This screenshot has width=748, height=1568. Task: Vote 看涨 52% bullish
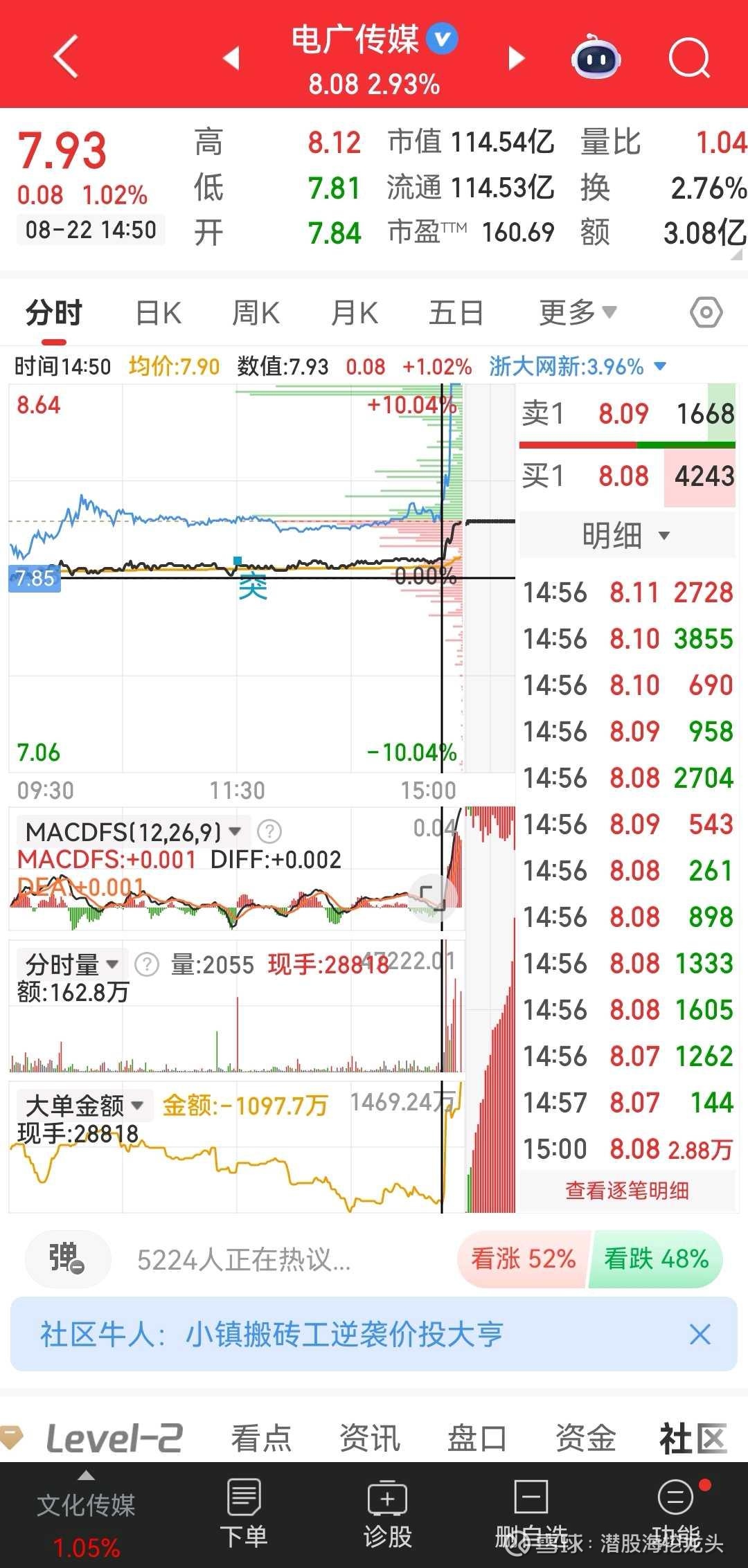524,1259
